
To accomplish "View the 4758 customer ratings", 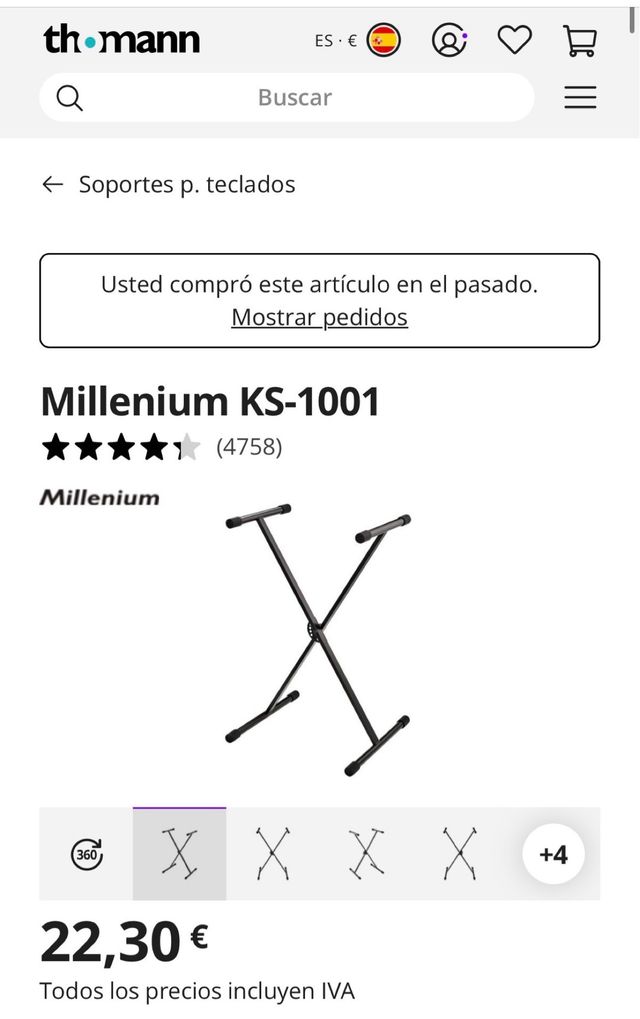I will 249,447.
